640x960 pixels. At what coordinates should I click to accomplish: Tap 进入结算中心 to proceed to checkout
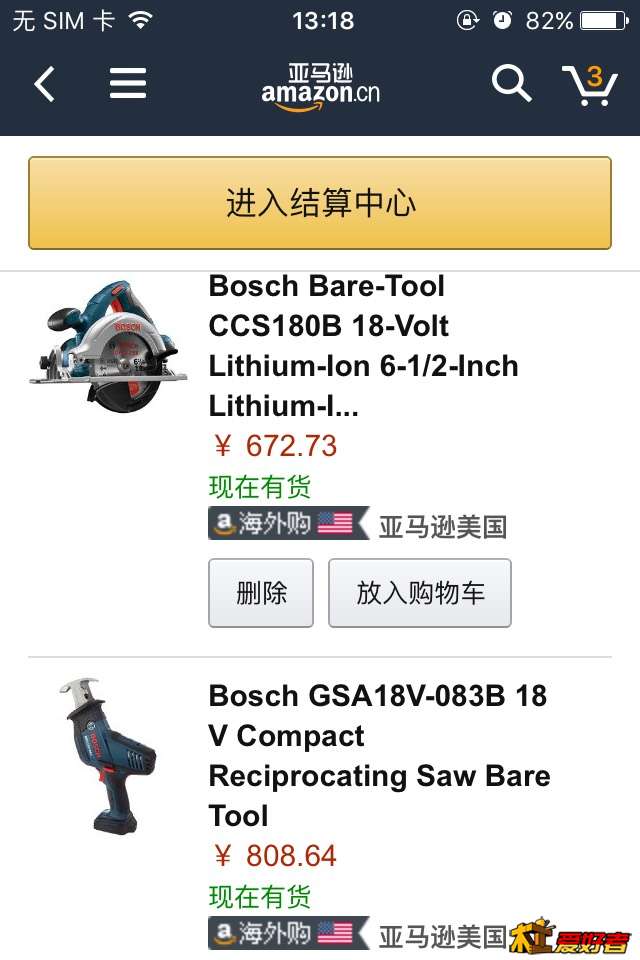pos(320,203)
